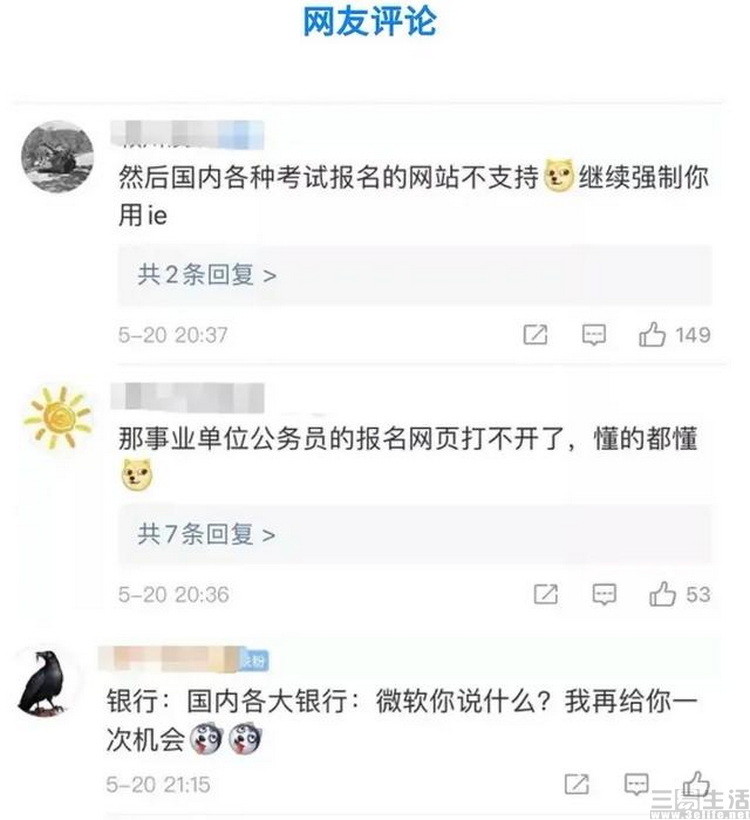750x820 pixels.
Task: Share the bank comment posted 21:15
Action: click(577, 783)
